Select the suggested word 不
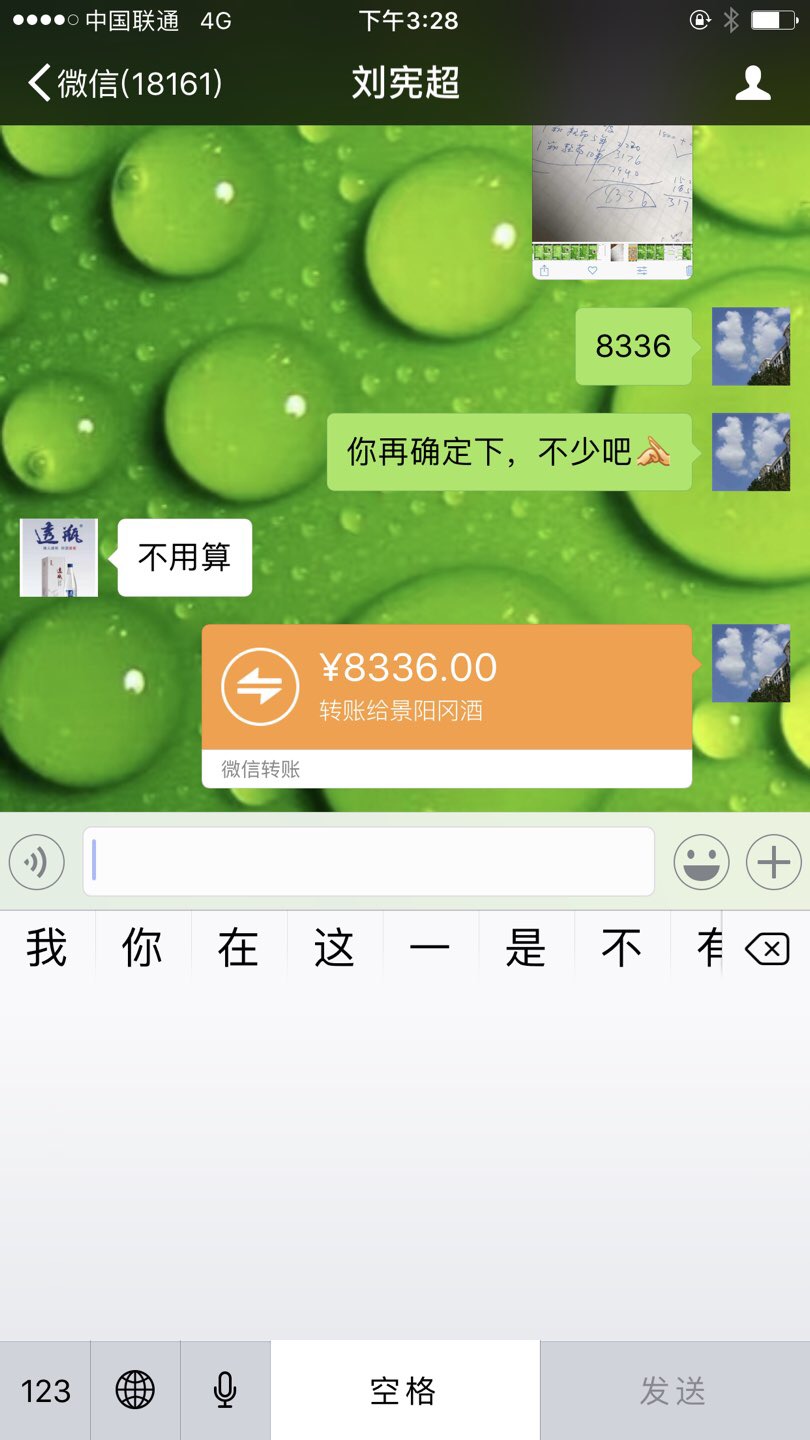 621,948
